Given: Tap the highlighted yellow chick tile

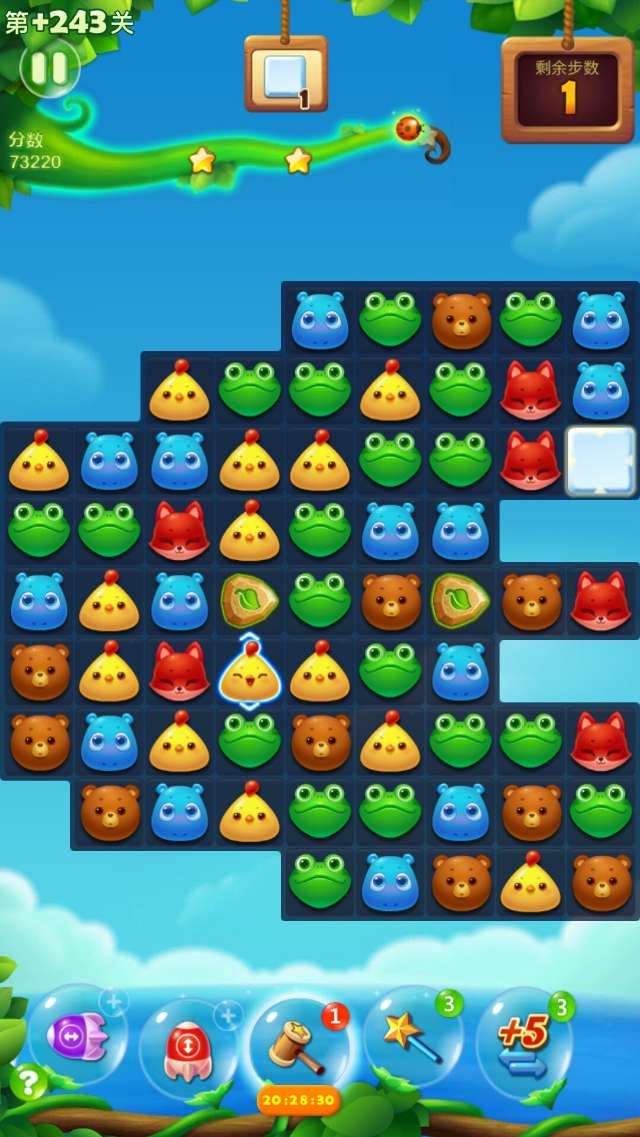Looking at the screenshot, I should pyautogui.click(x=249, y=672).
